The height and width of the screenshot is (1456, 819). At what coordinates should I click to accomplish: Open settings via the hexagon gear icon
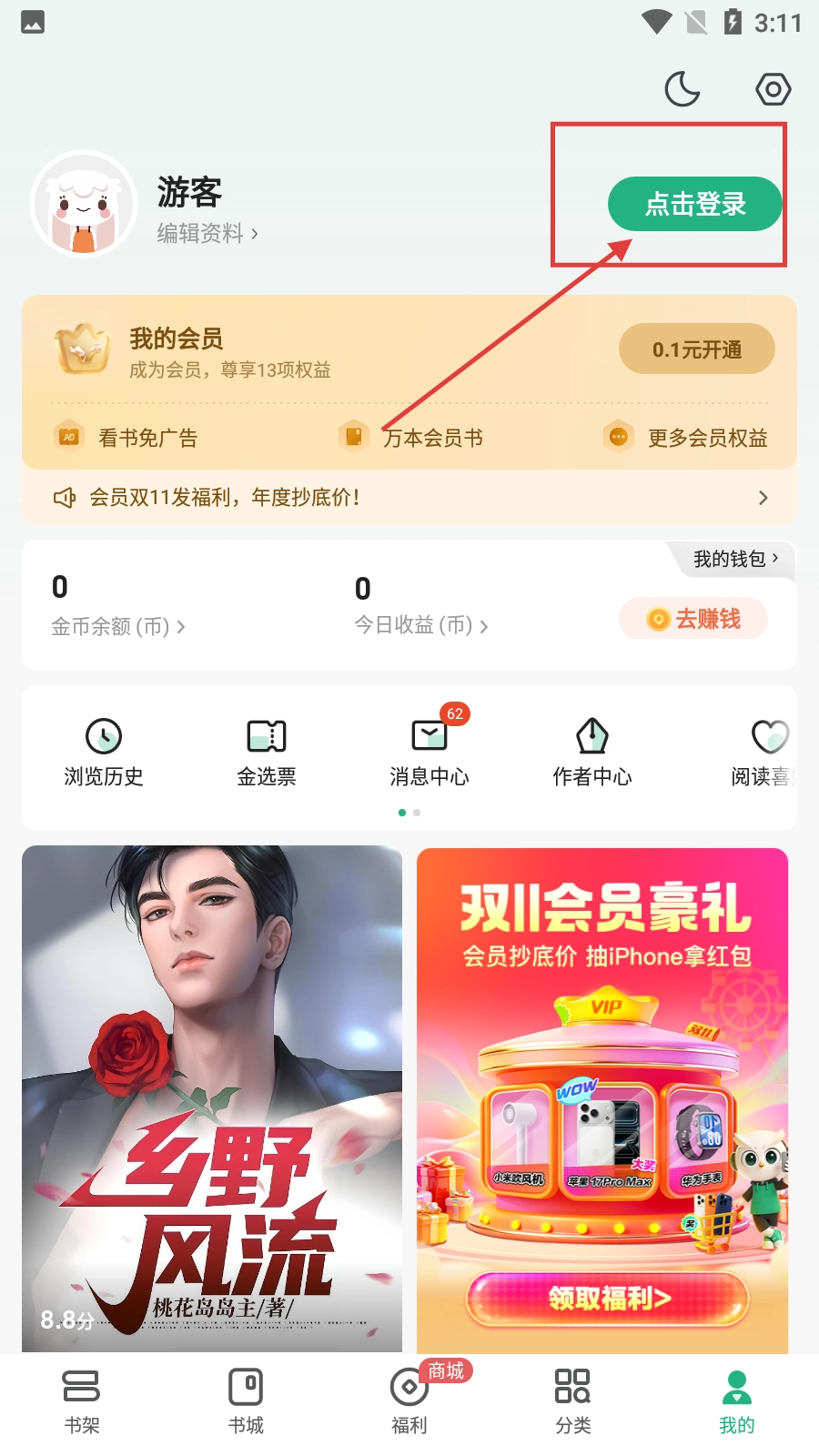click(773, 89)
